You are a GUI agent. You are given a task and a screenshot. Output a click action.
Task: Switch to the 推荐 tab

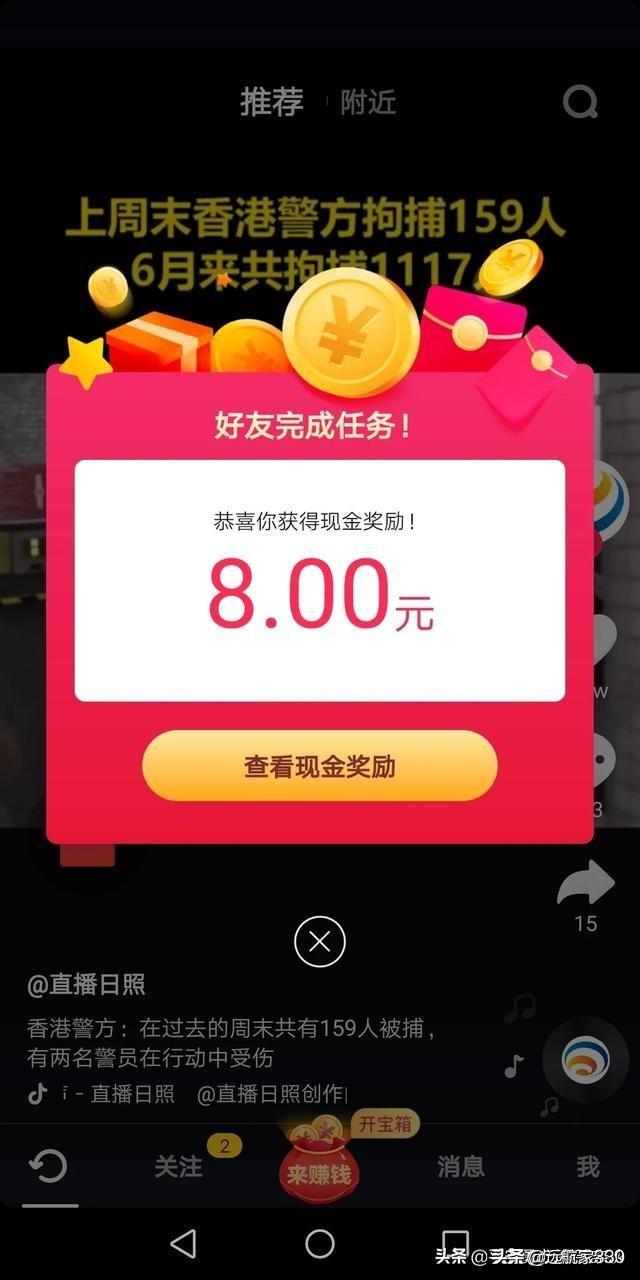[271, 102]
